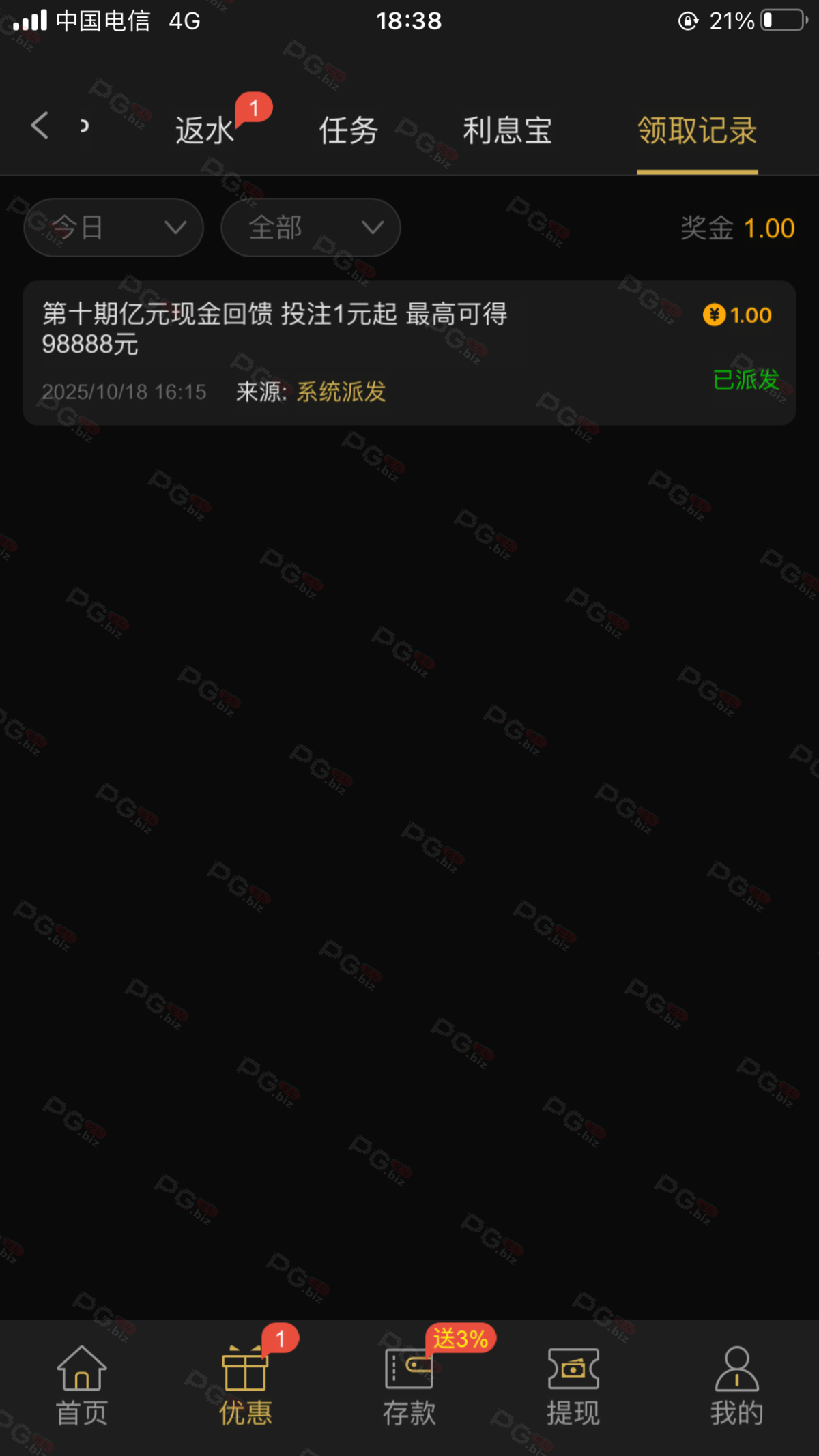The height and width of the screenshot is (1456, 819).
Task: Expand the 全部 filter dropdown
Action: point(311,228)
